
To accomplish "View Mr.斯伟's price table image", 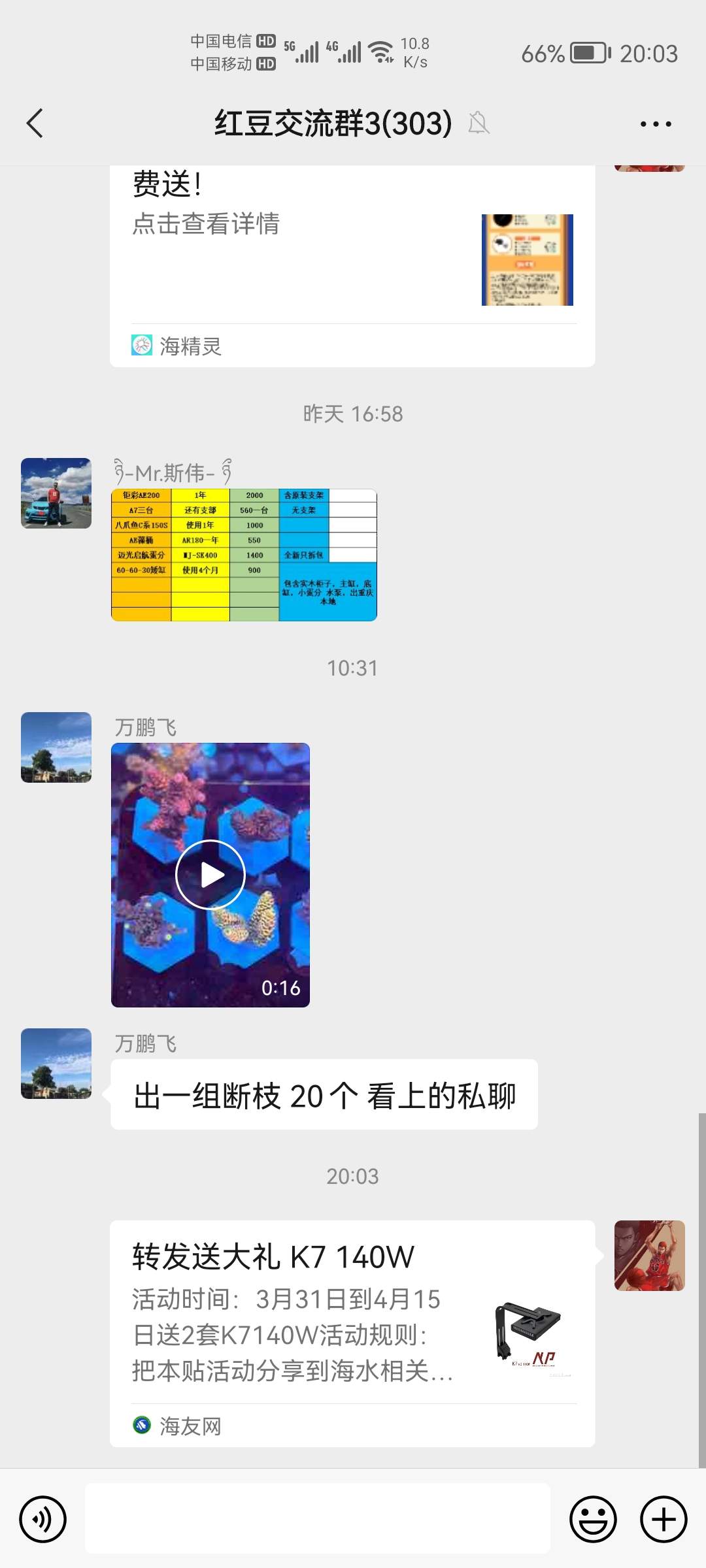I will (244, 555).
